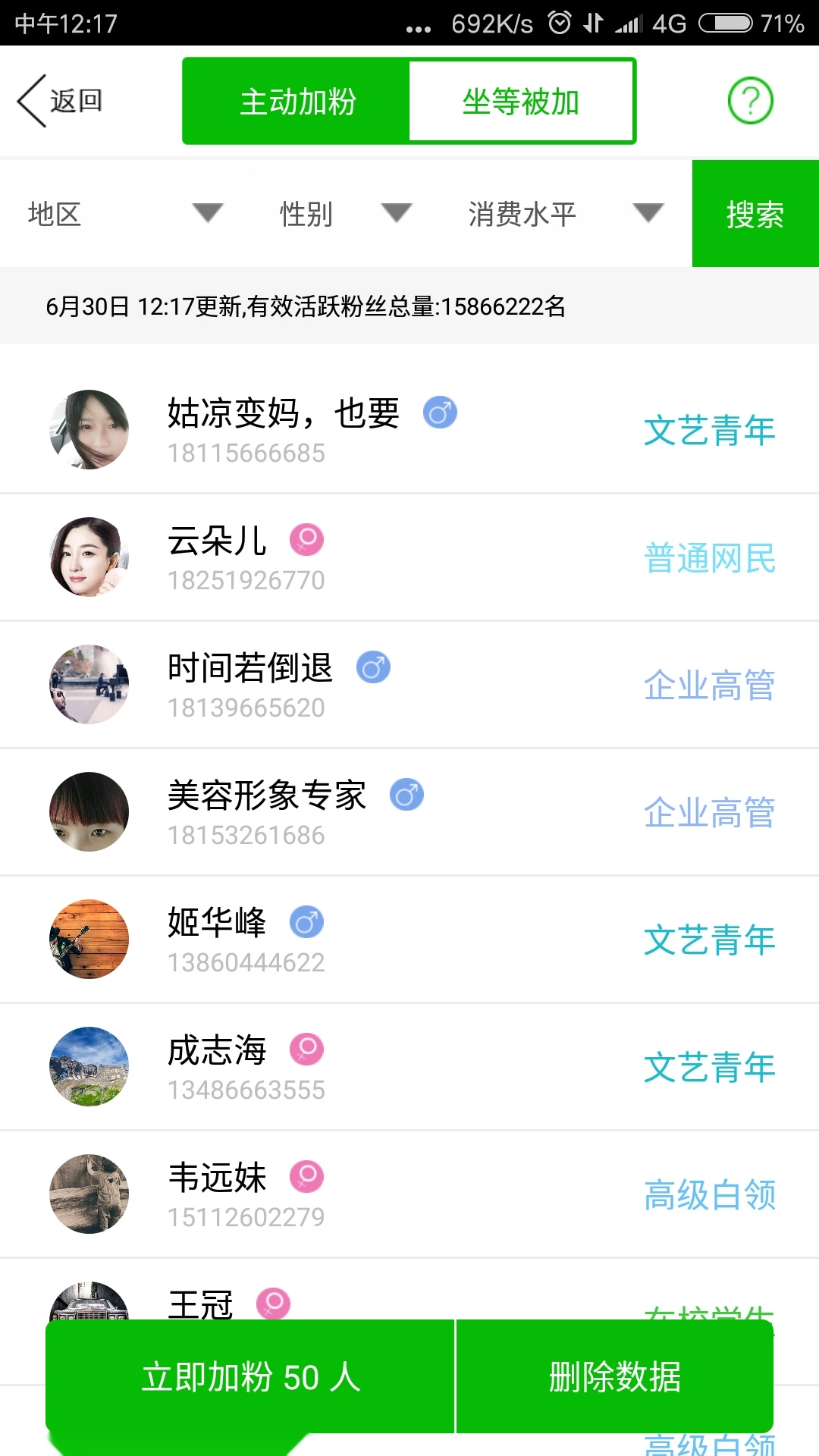Open the 消费水平 consumption level dropdown
The width and height of the screenshot is (819, 1456).
pos(561,213)
